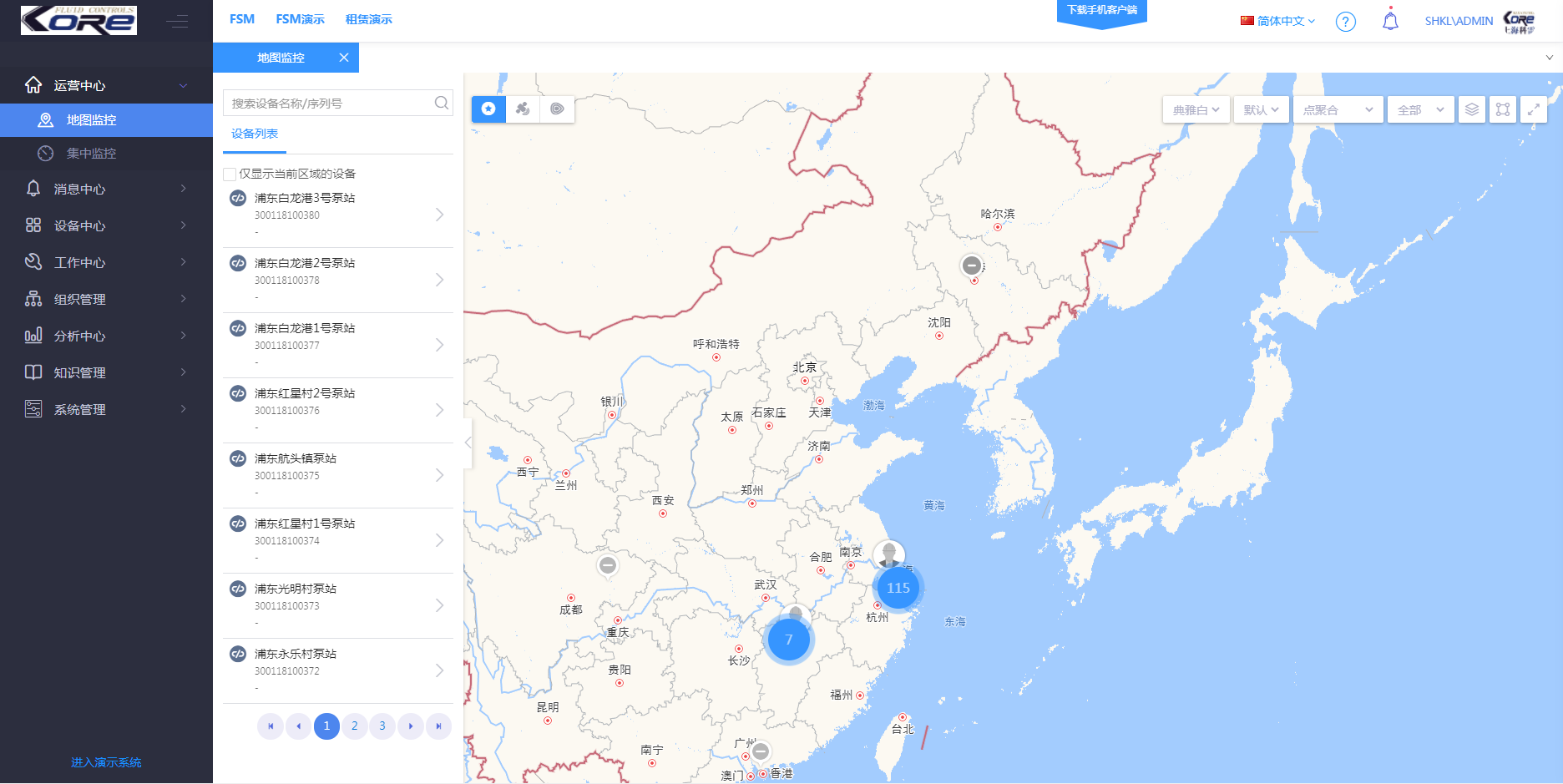Expand 消息中心 menu

click(x=106, y=190)
